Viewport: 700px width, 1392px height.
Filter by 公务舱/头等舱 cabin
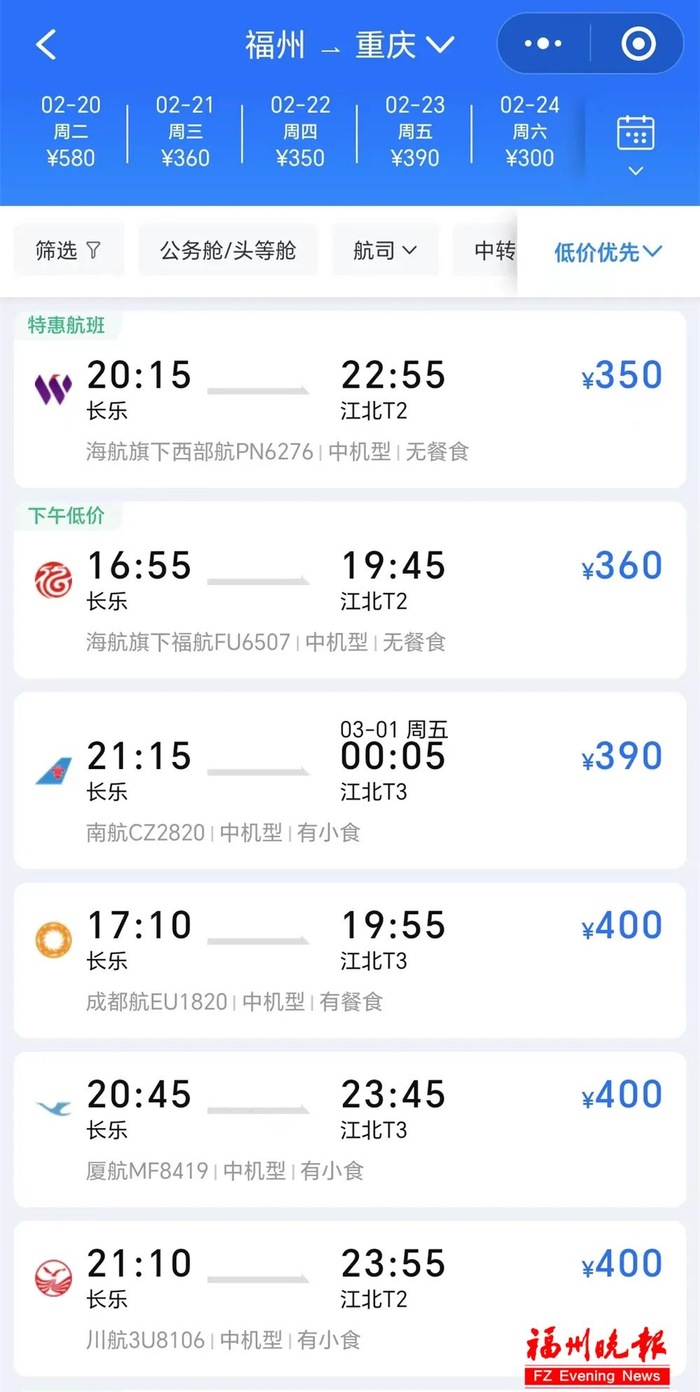coord(228,250)
